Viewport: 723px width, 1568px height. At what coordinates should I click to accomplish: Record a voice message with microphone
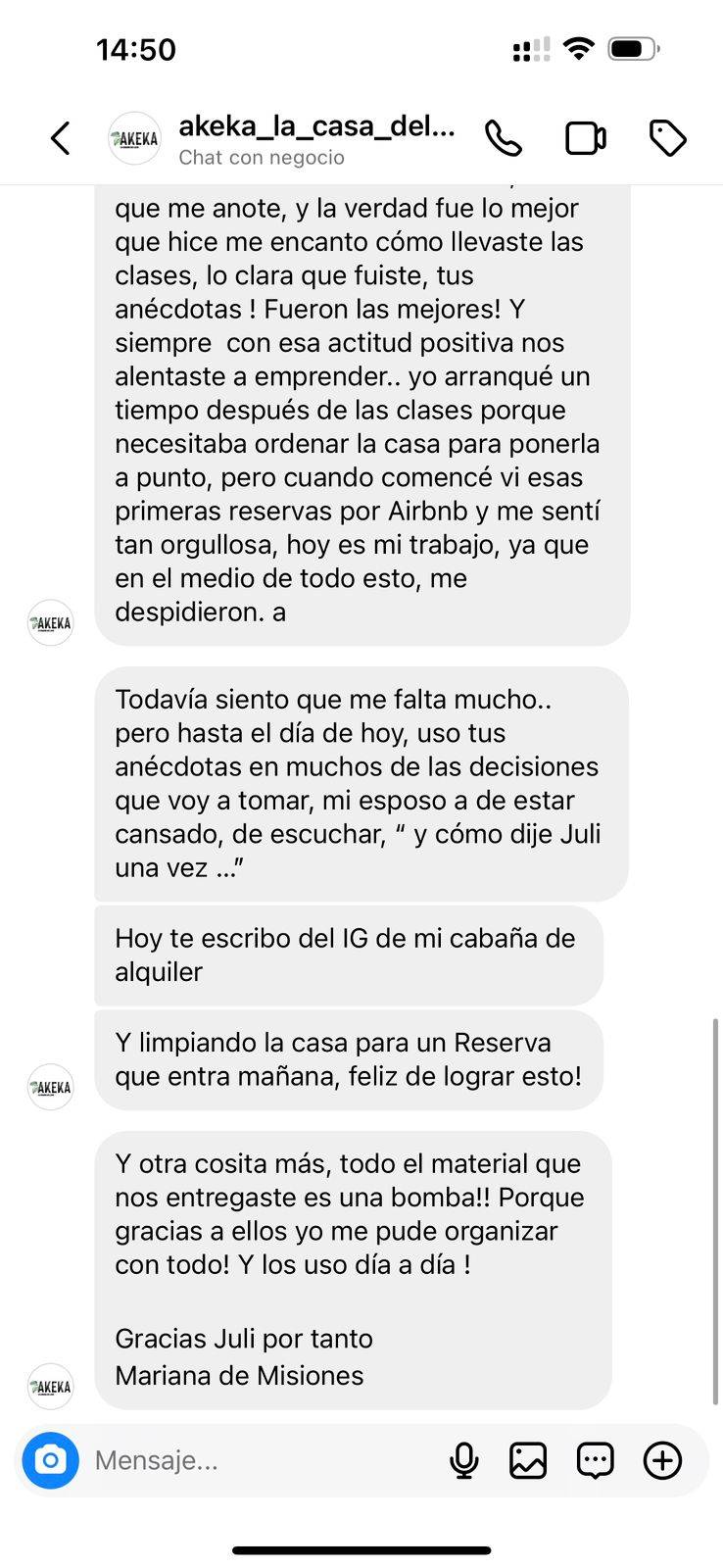463,1460
